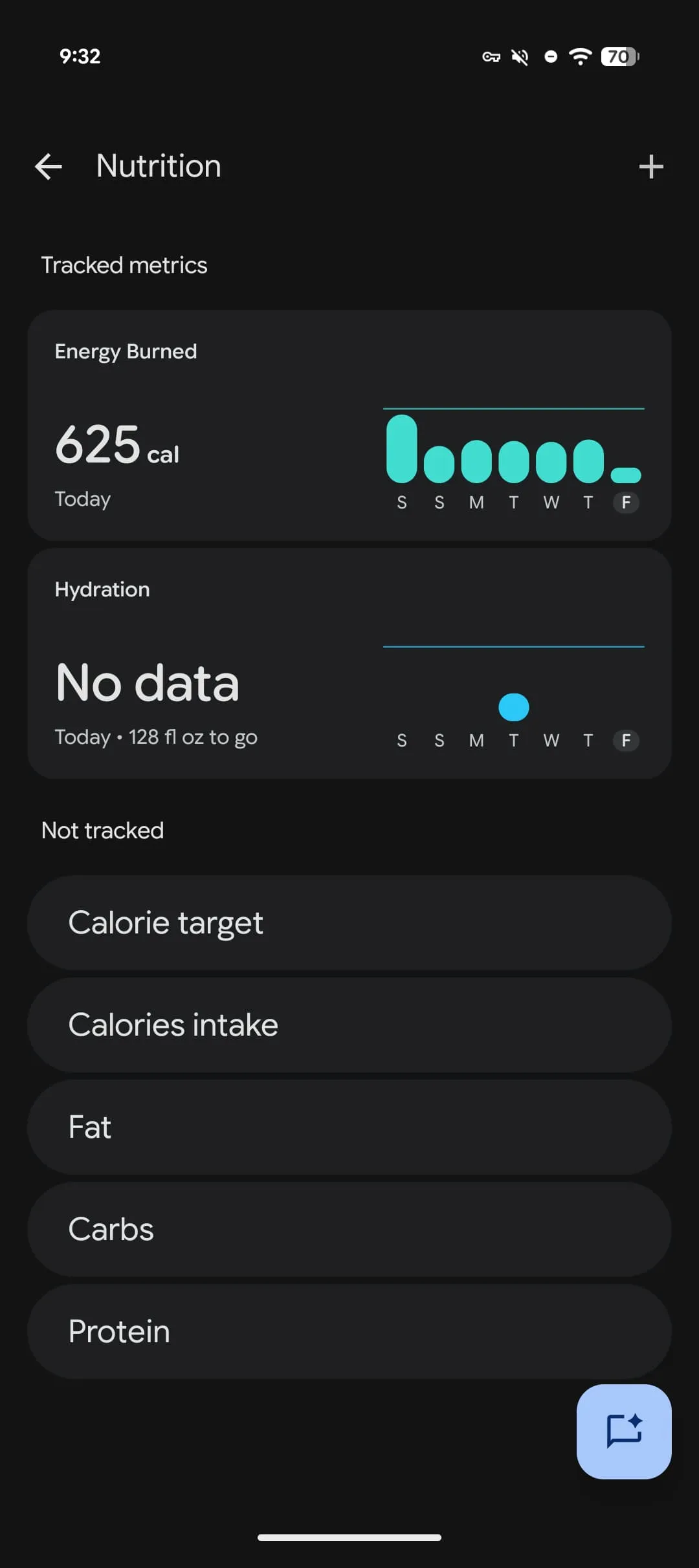
Task: Open Calories intake row
Action: pos(349,1025)
